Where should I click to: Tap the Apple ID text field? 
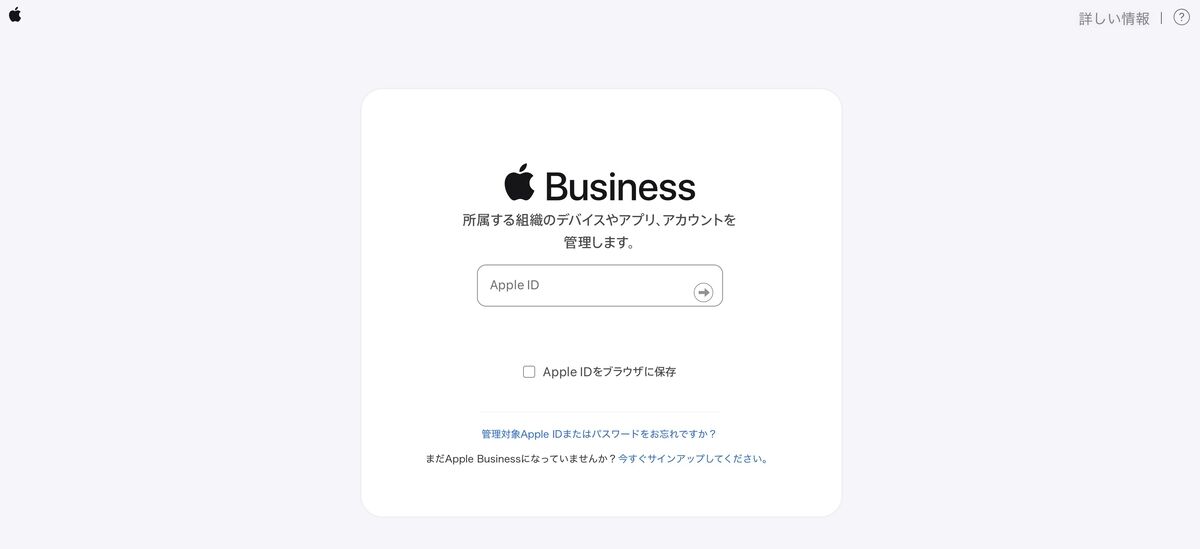[x=585, y=285]
